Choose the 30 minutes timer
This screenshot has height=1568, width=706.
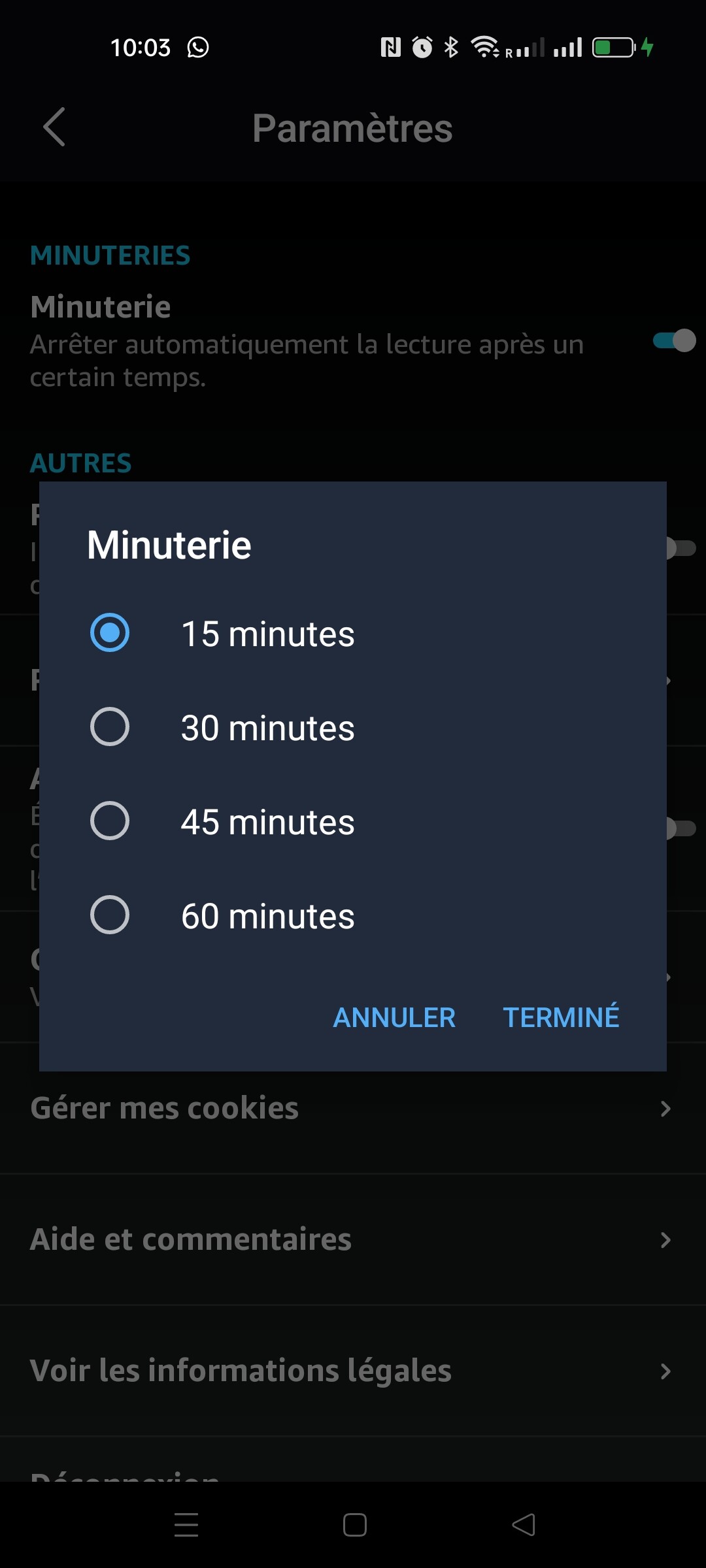coord(353,727)
